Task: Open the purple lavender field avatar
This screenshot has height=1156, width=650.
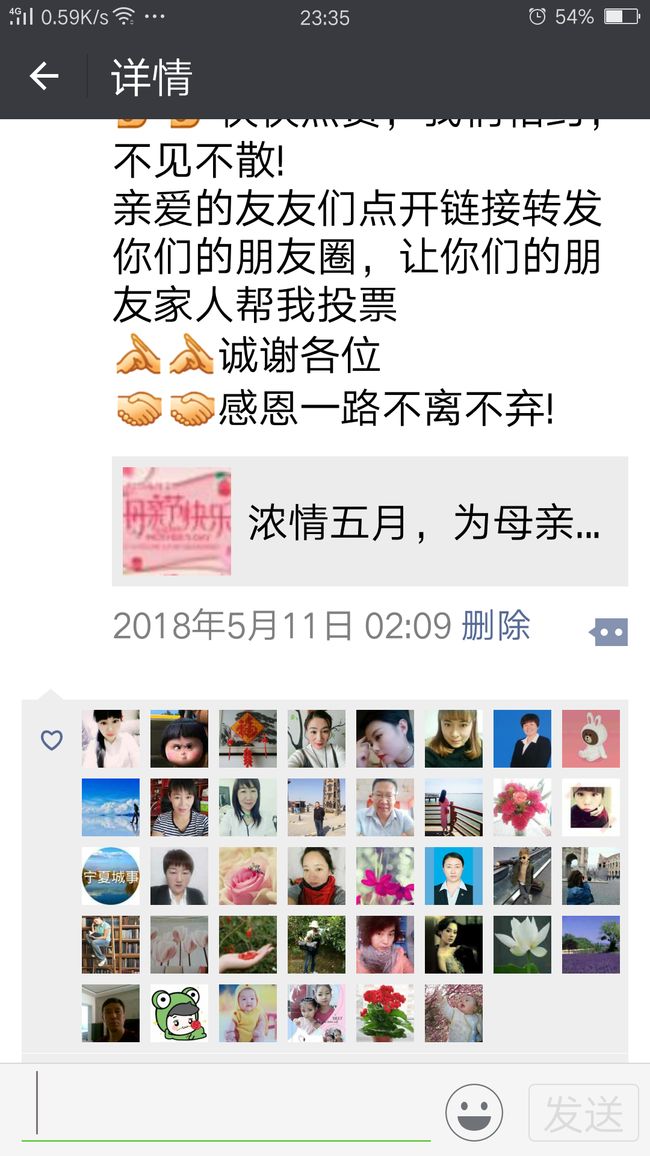Action: pyautogui.click(x=591, y=944)
